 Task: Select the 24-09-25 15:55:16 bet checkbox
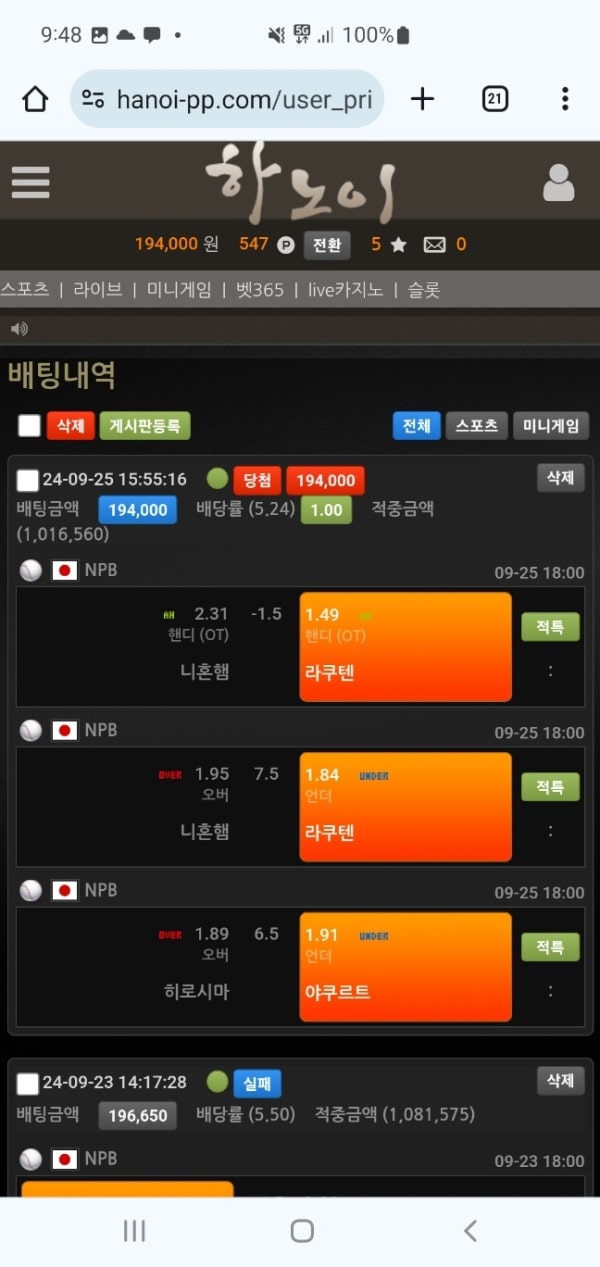coord(28,480)
